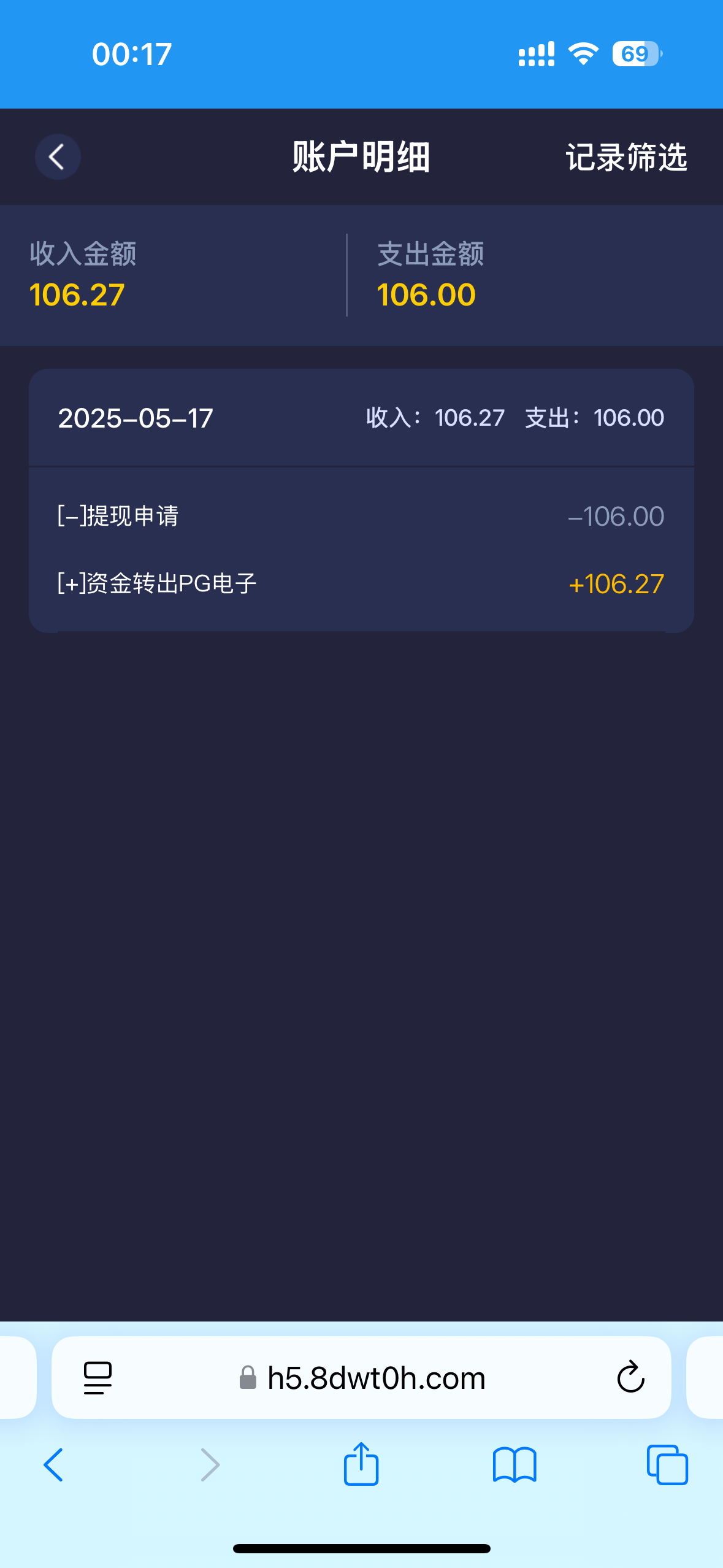This screenshot has width=723, height=1568.
Task: Share this page from Safari
Action: pyautogui.click(x=361, y=1464)
